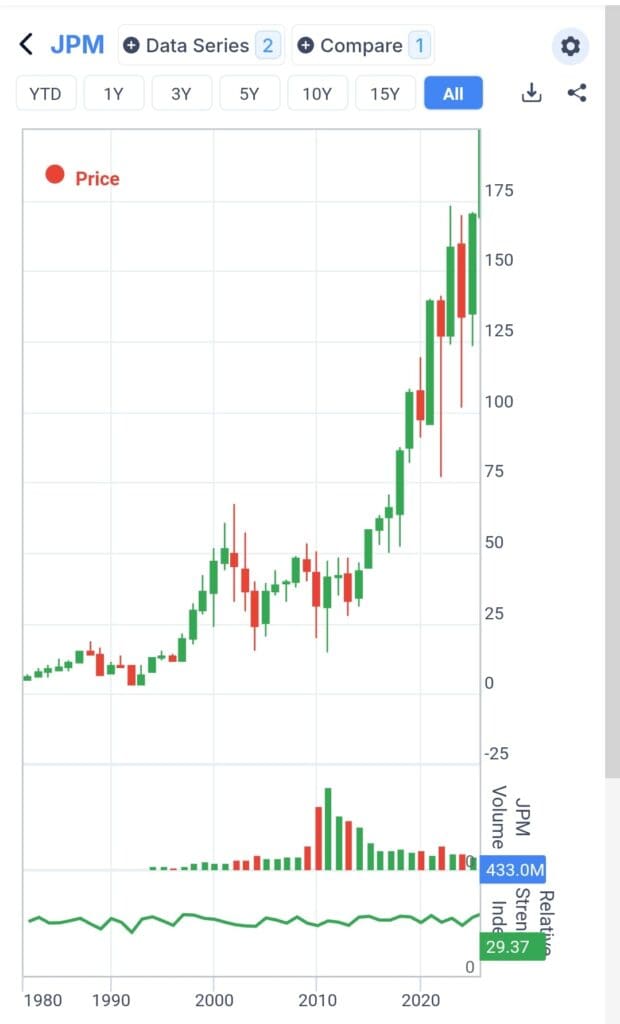
Task: Select the 15Y time range
Action: [385, 94]
